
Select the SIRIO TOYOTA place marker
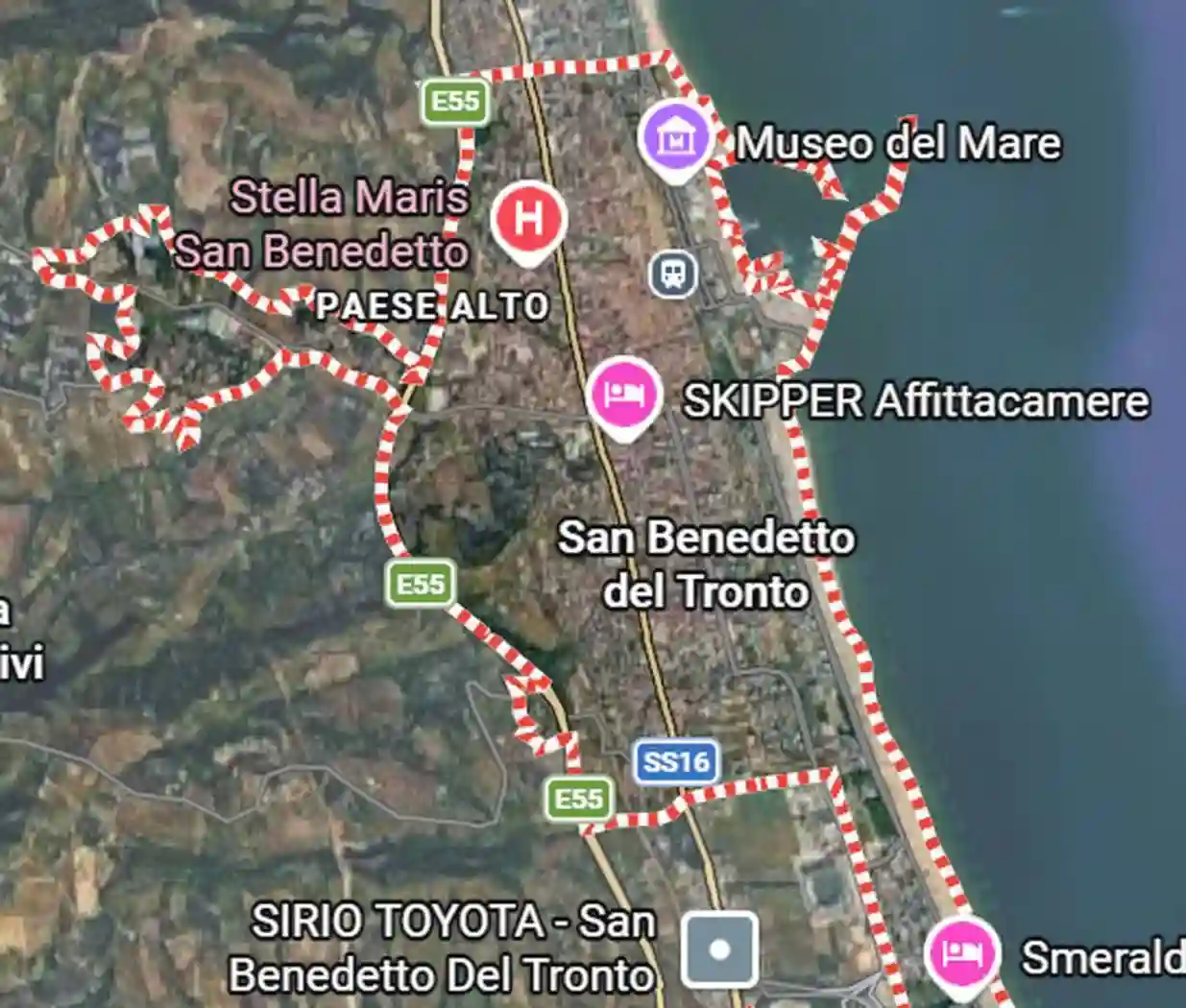(x=719, y=949)
